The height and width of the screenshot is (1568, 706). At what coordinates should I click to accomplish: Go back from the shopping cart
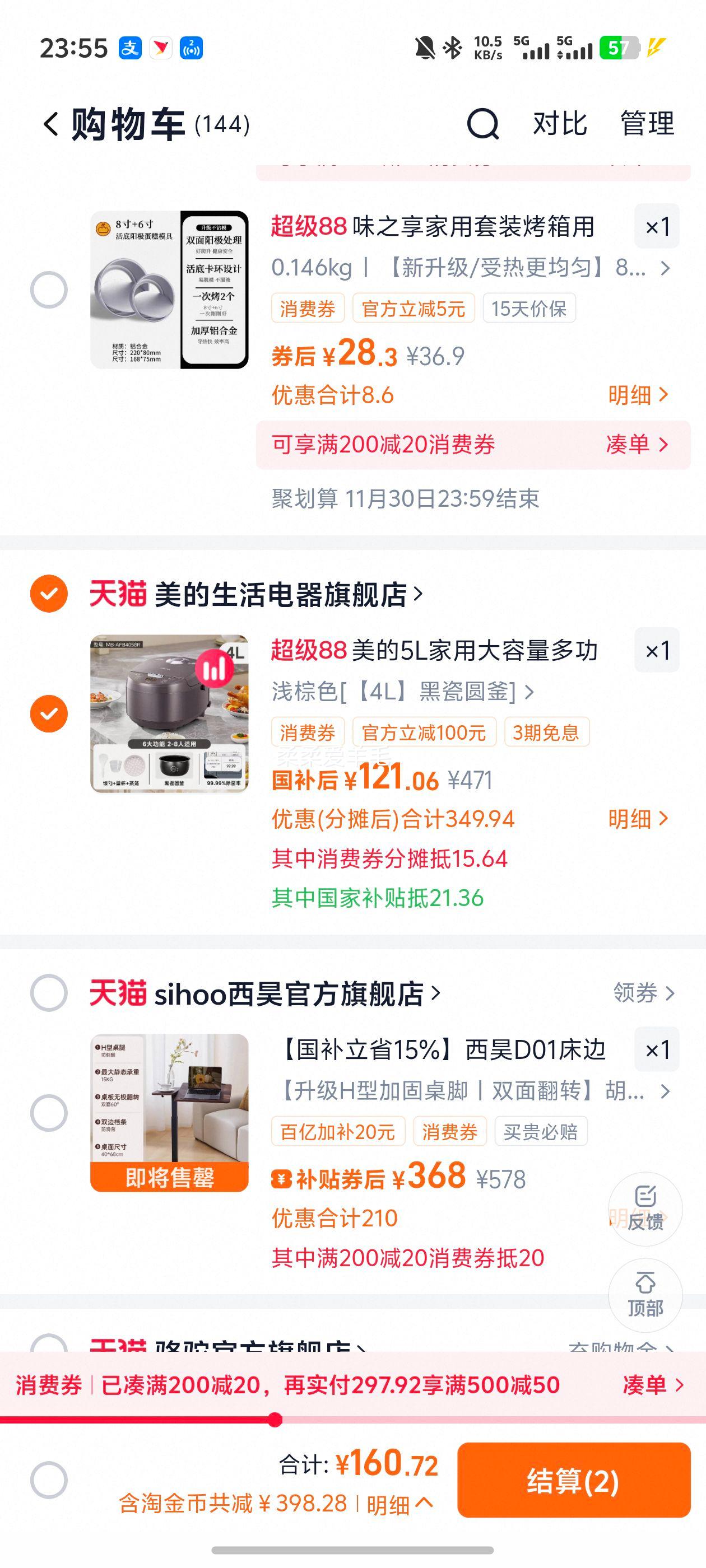[51, 124]
